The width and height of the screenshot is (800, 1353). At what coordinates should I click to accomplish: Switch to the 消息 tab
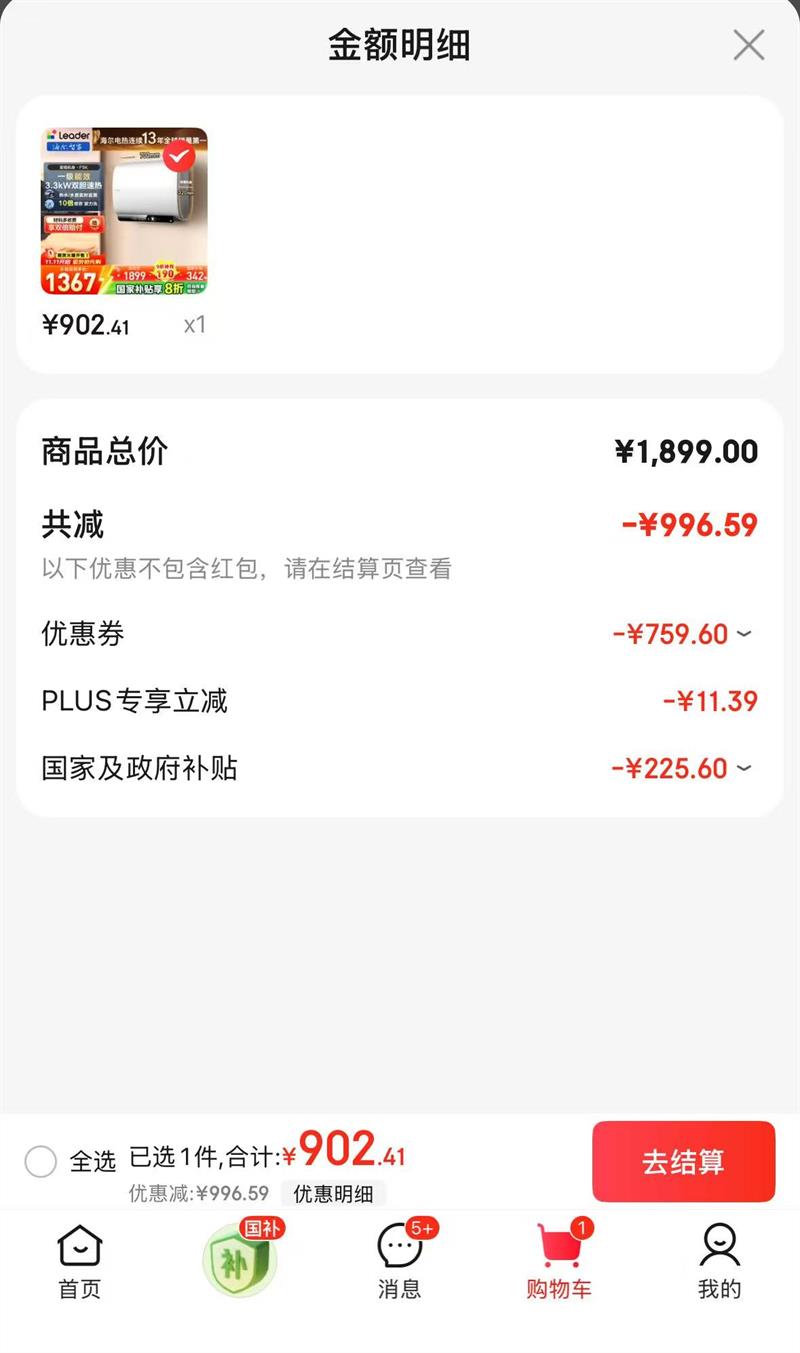[x=400, y=1262]
